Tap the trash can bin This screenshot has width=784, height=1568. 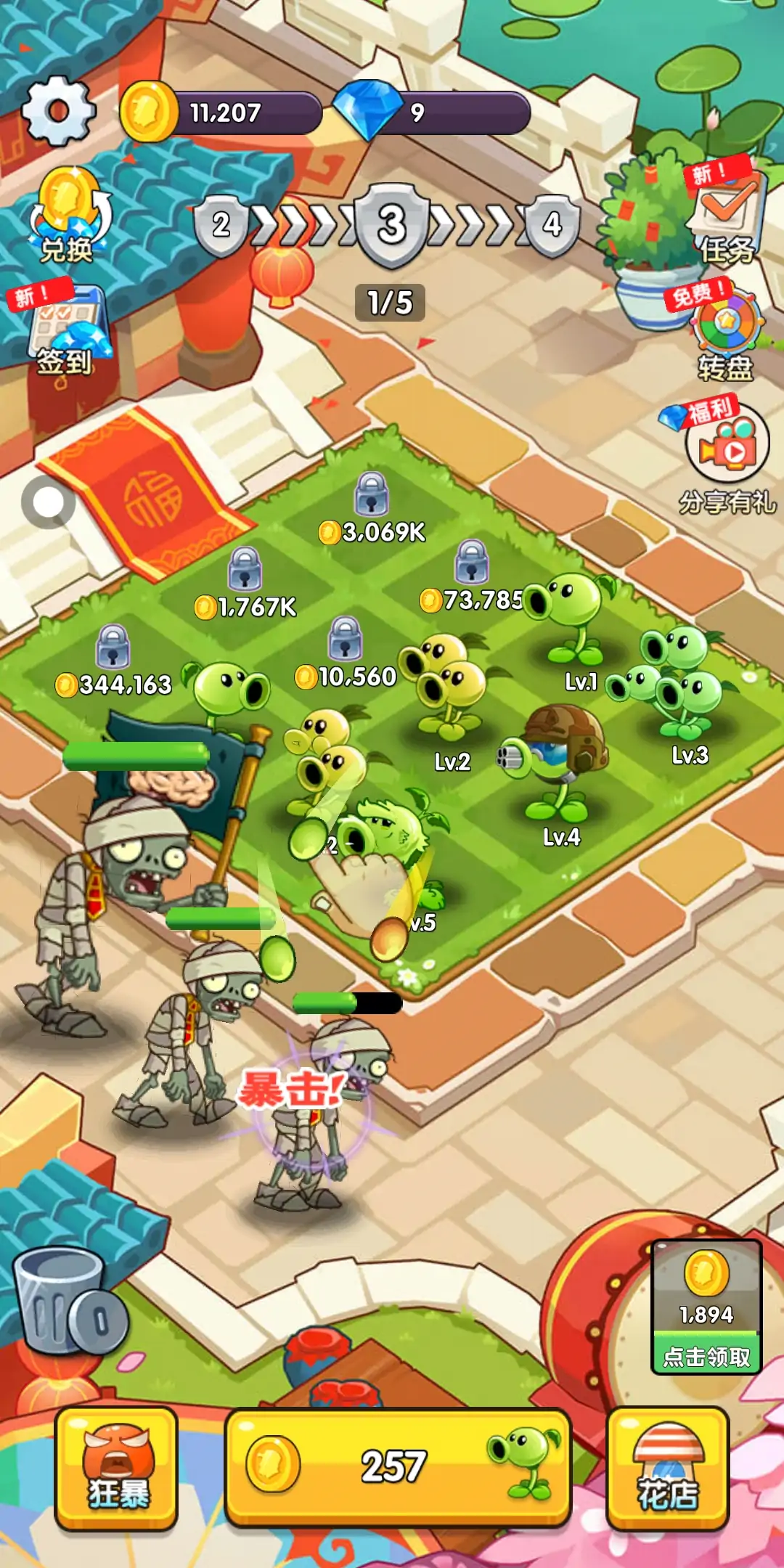69,1303
